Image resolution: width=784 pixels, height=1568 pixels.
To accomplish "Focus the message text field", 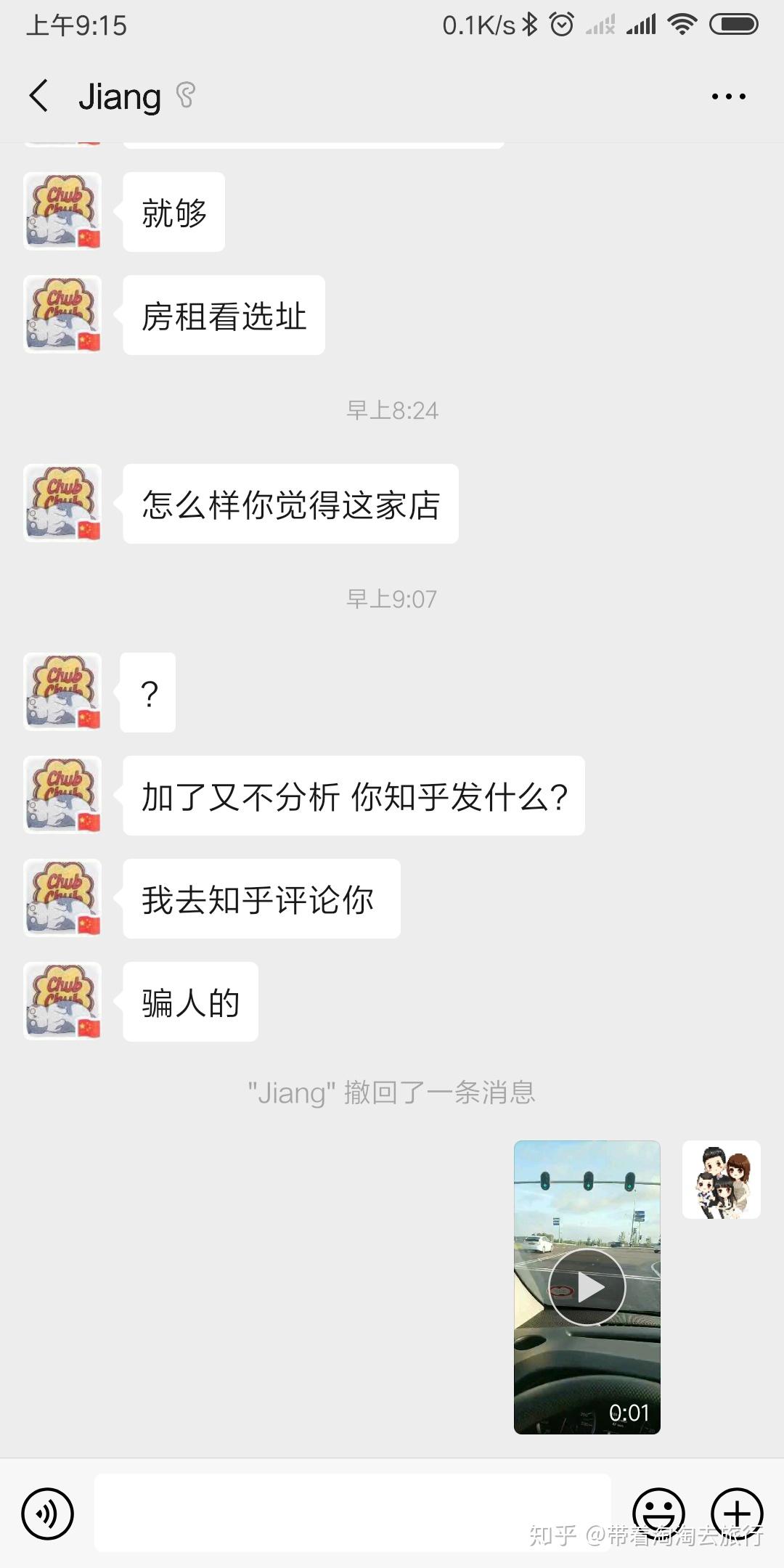I will pos(352,1512).
